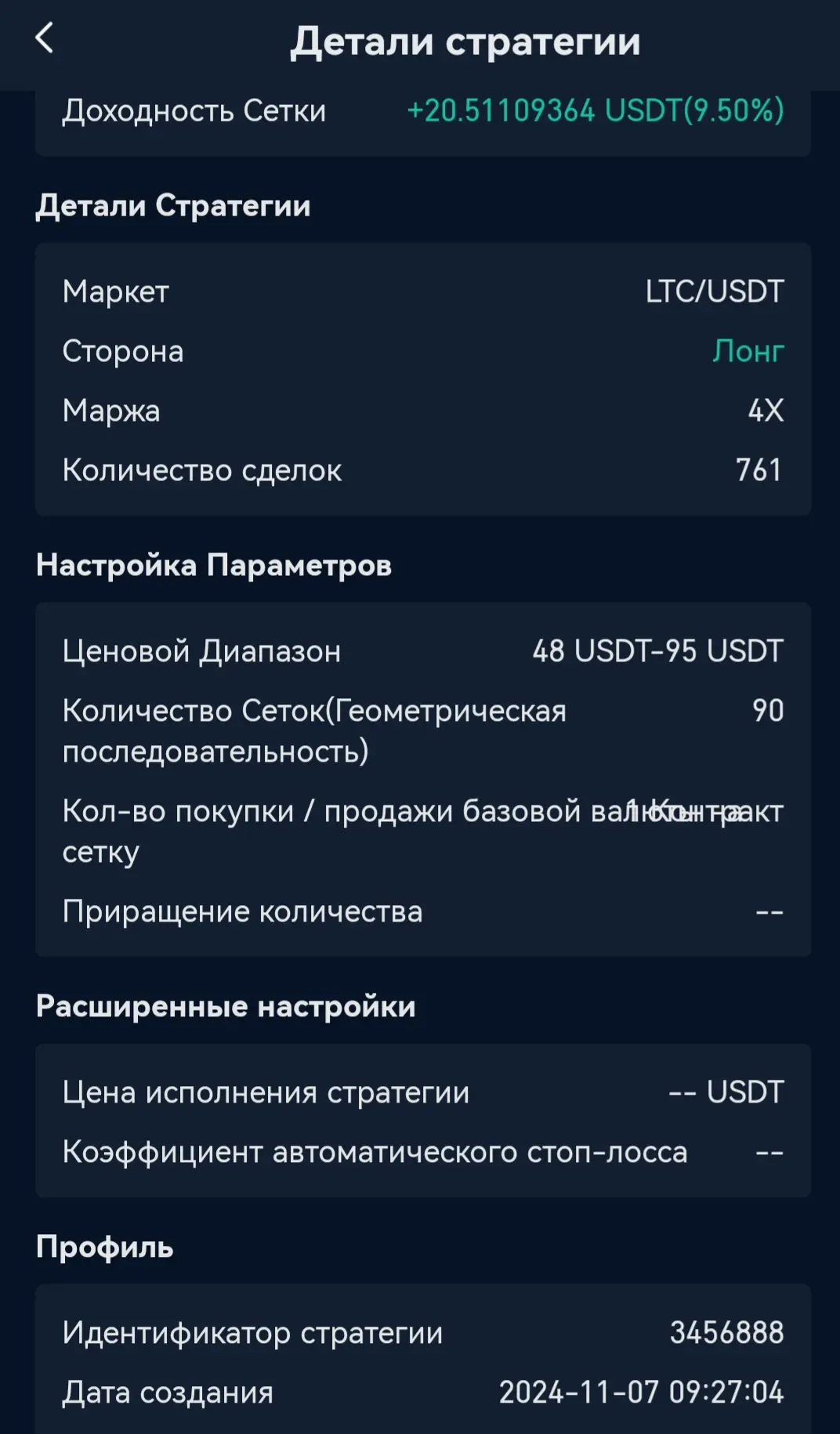Click the Доходность Сетки label

point(194,110)
